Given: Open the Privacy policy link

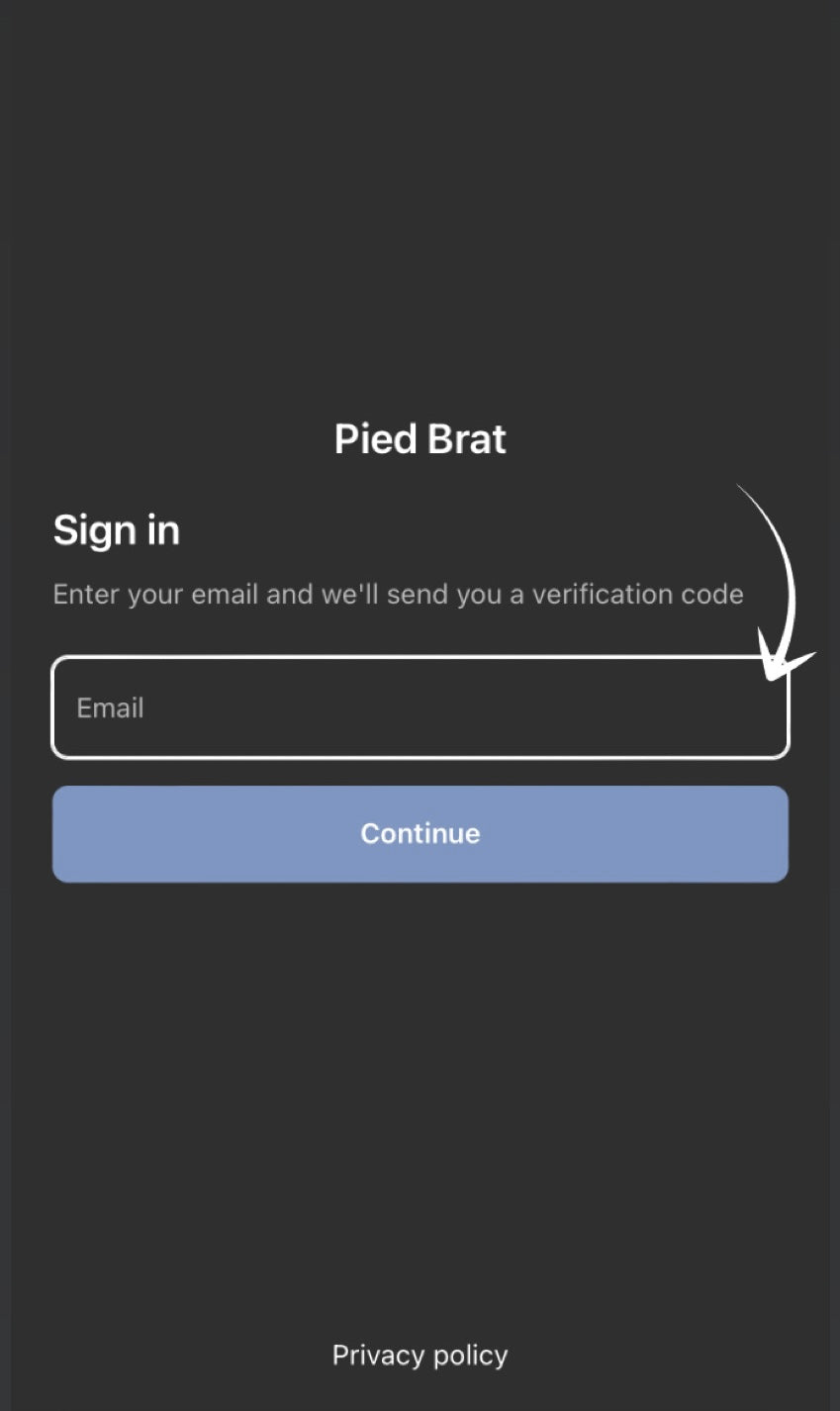Looking at the screenshot, I should (x=420, y=1355).
